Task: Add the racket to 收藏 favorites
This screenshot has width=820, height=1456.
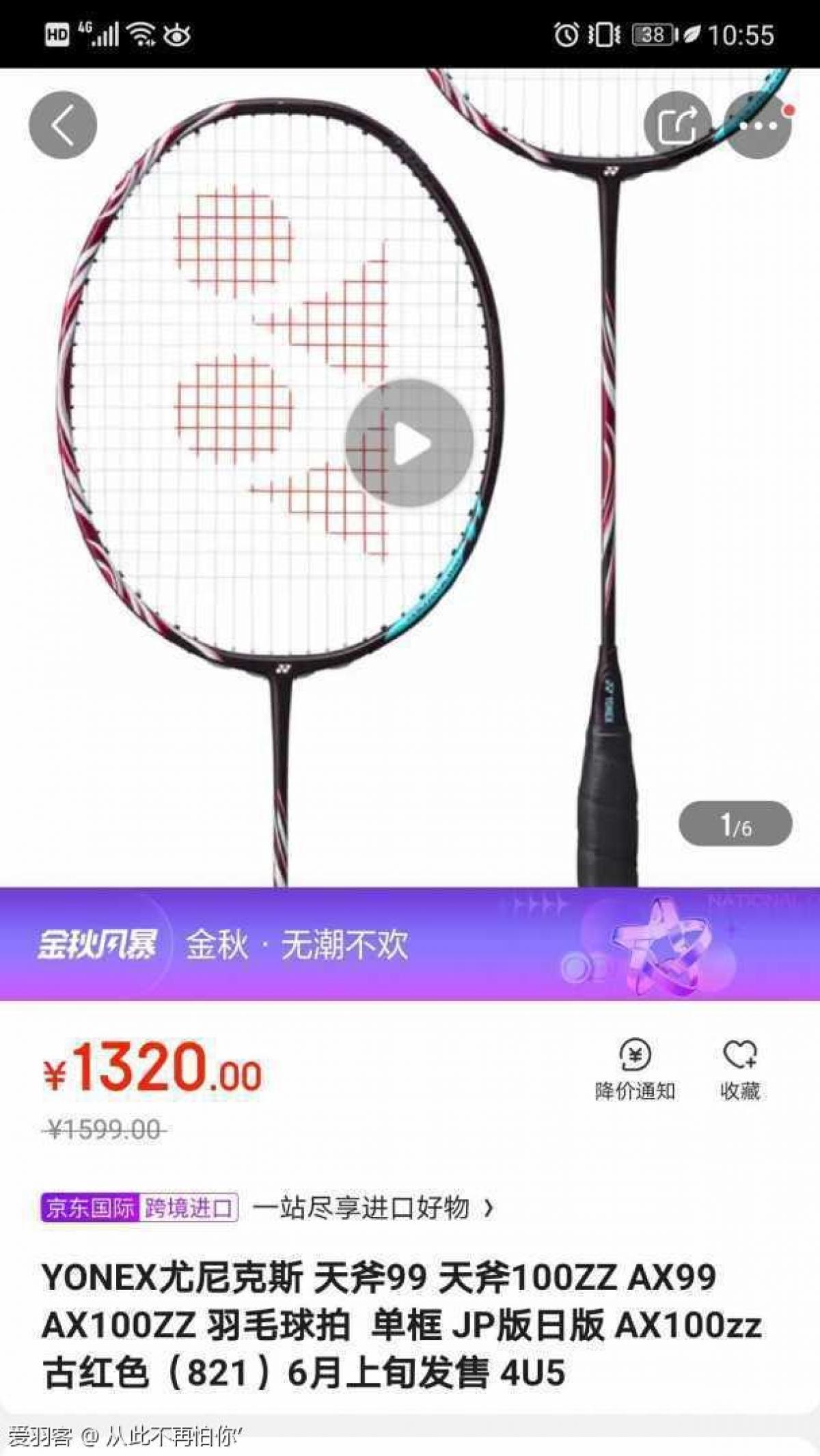Action: 740,1070
